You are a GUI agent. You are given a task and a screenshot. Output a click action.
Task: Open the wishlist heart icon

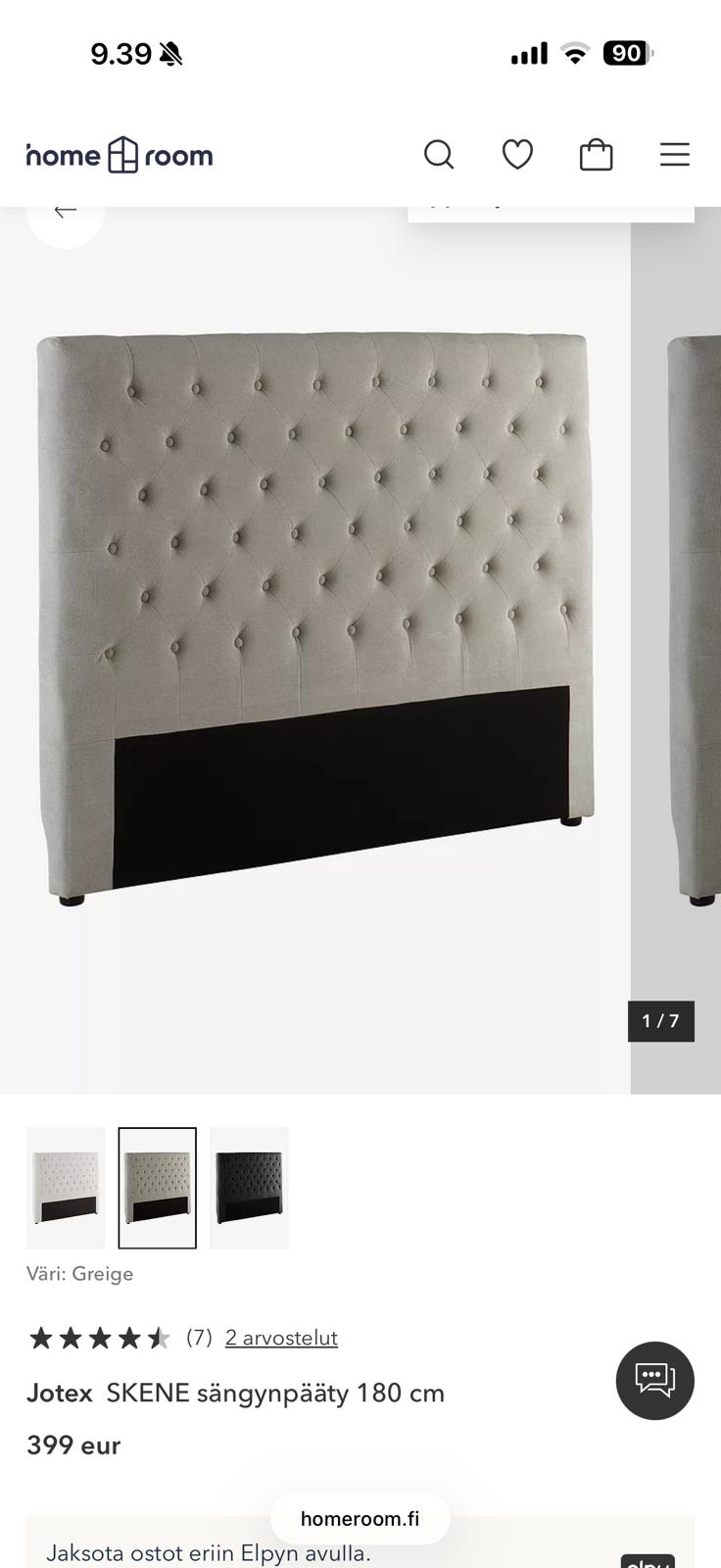coord(517,155)
